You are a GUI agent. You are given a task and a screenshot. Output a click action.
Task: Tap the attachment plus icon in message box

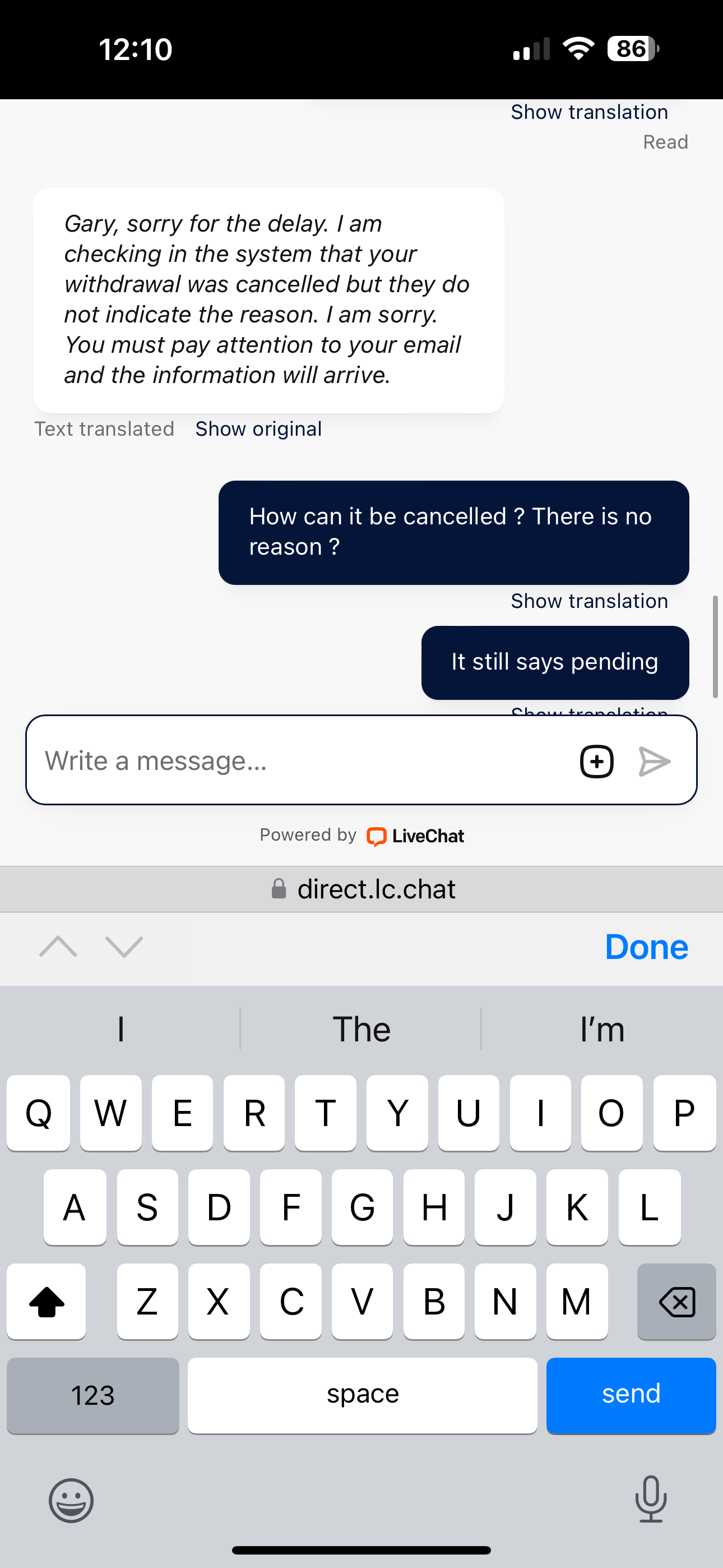coord(596,761)
